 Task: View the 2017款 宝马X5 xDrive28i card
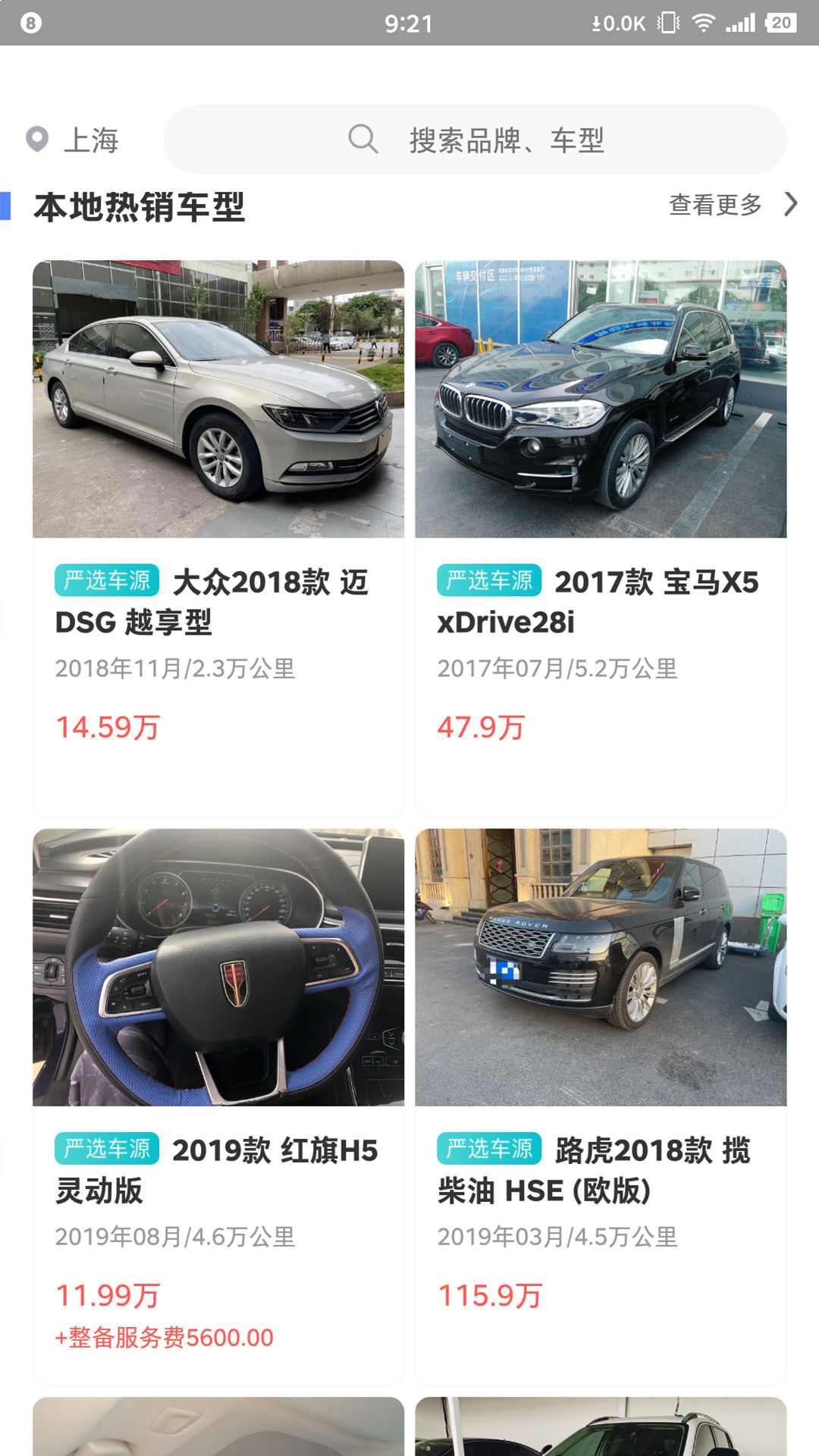pyautogui.click(x=601, y=538)
